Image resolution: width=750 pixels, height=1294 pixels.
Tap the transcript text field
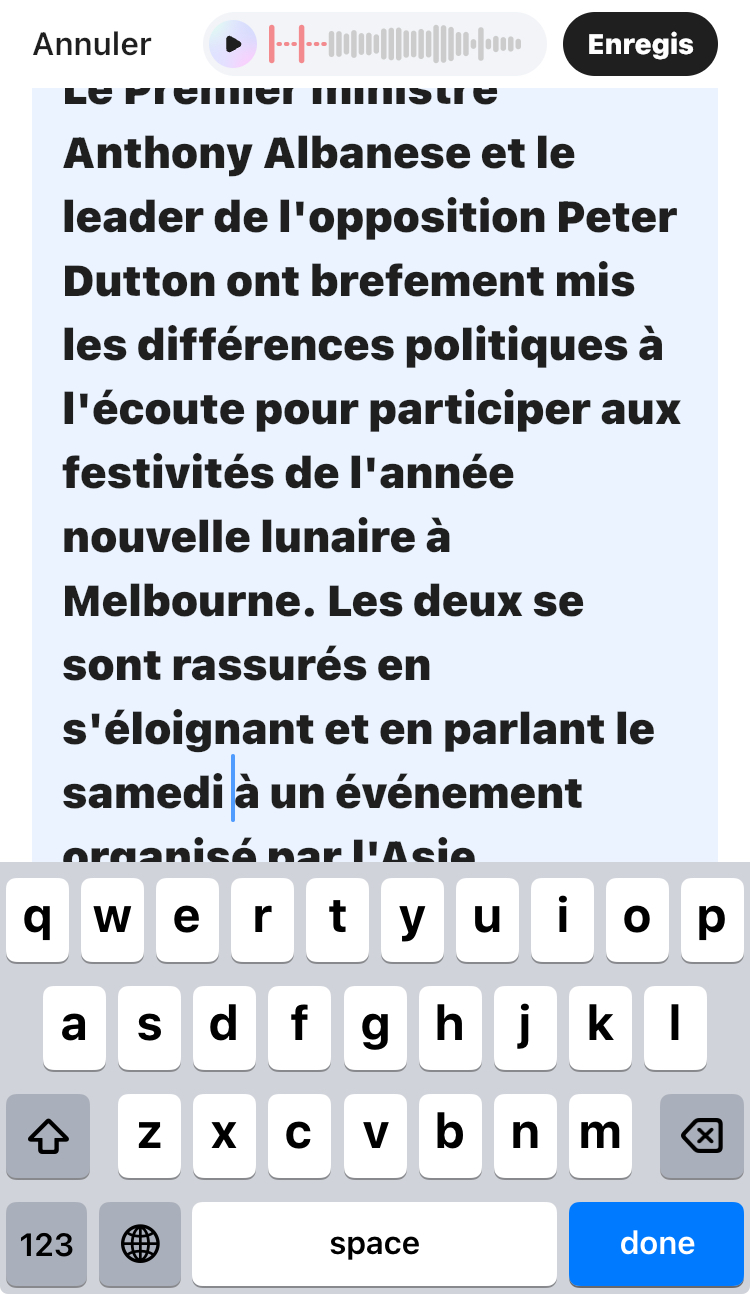374,470
